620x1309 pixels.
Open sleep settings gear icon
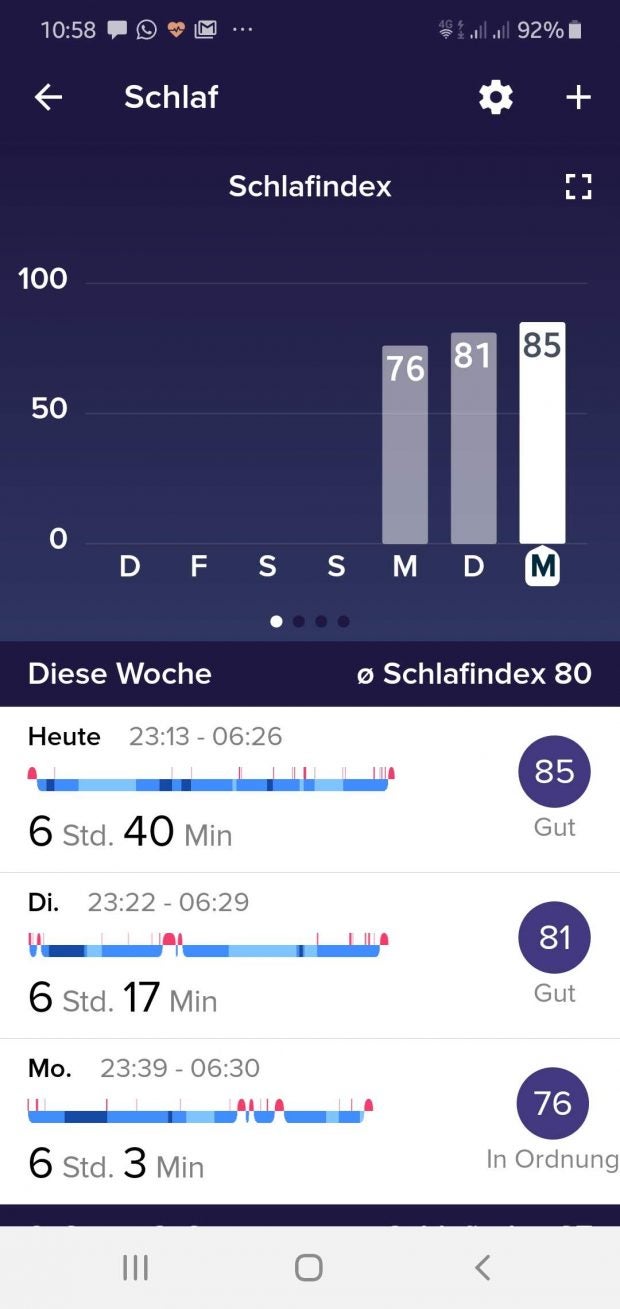pyautogui.click(x=495, y=97)
